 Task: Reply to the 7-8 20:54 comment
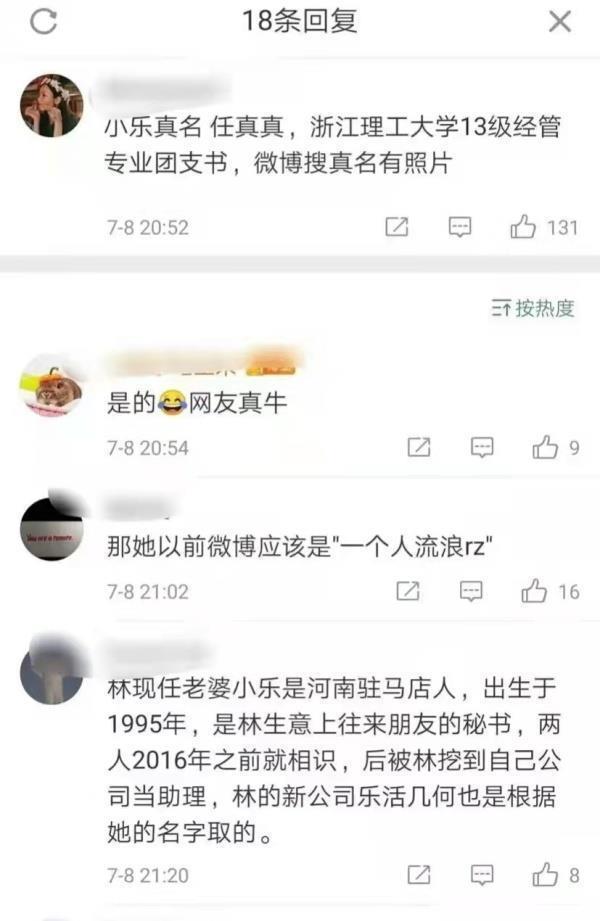click(x=482, y=448)
